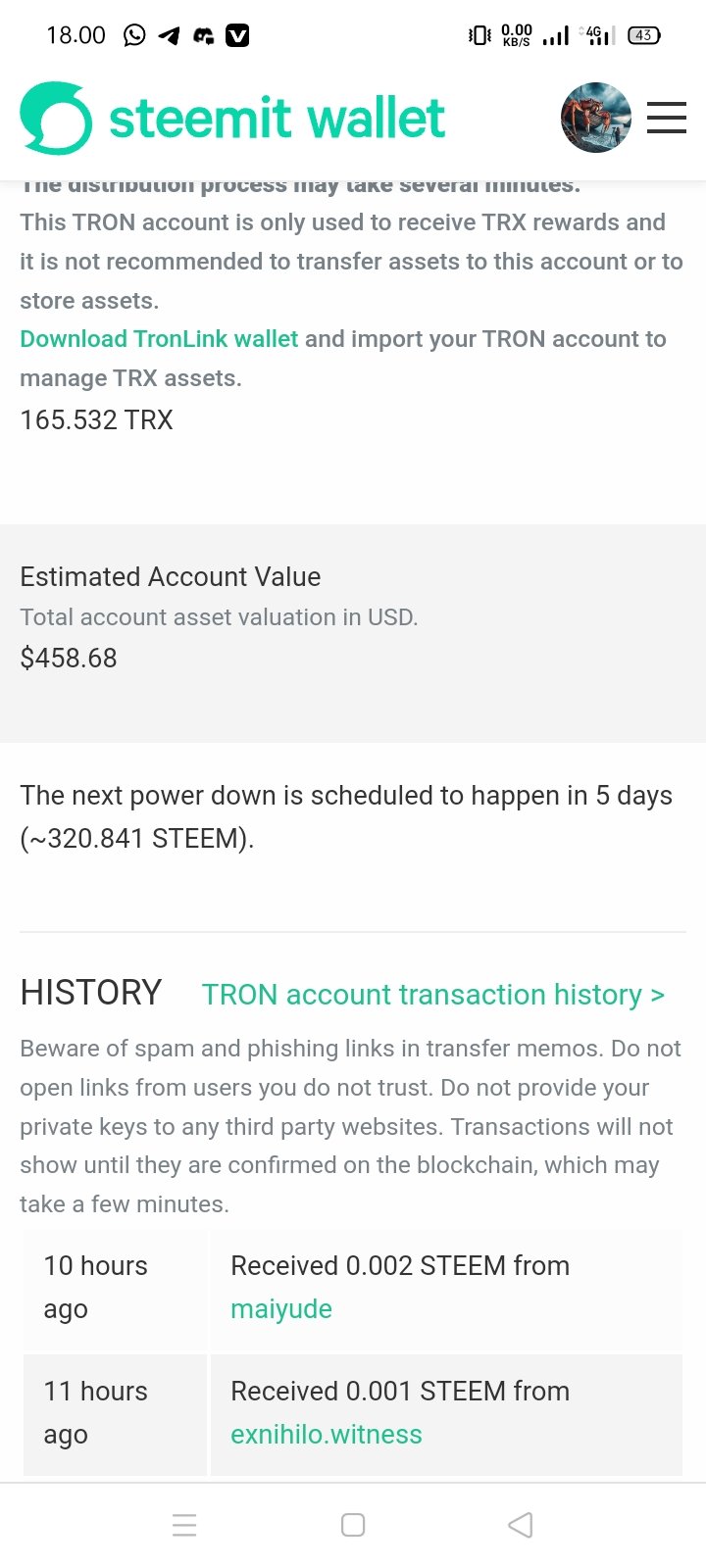Image resolution: width=706 pixels, height=1568 pixels.
Task: Go to the home screen via system button
Action: pos(353,1525)
